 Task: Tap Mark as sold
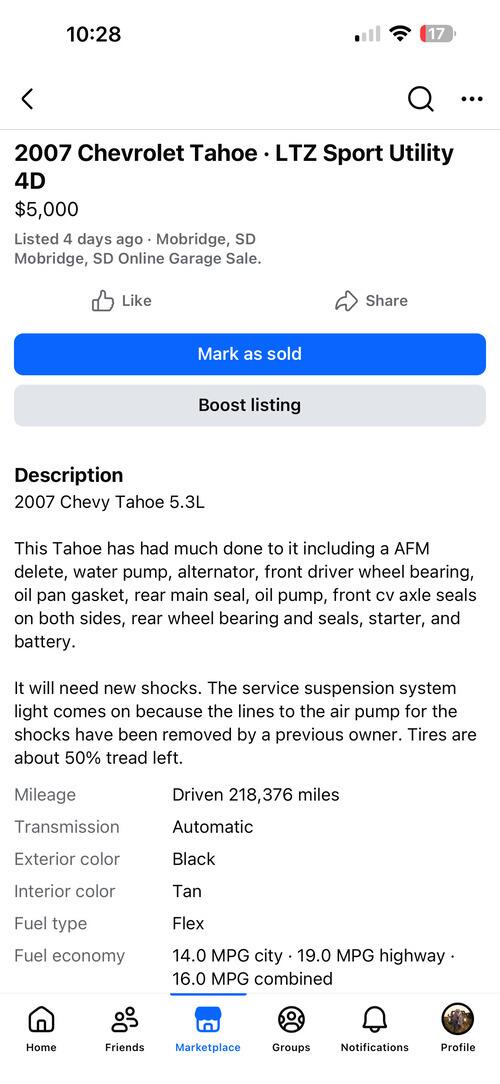point(250,354)
